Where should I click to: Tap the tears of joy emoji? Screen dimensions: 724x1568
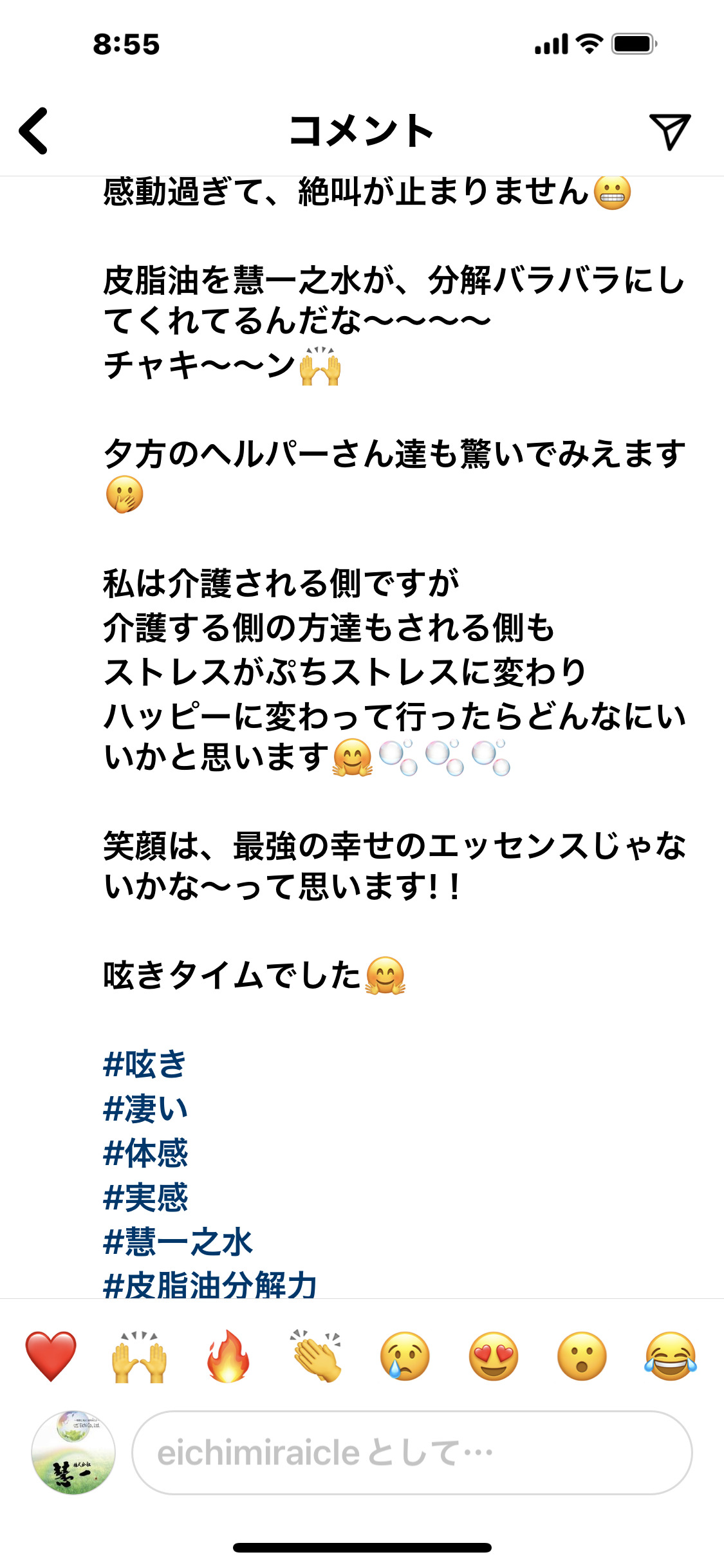tap(670, 1356)
